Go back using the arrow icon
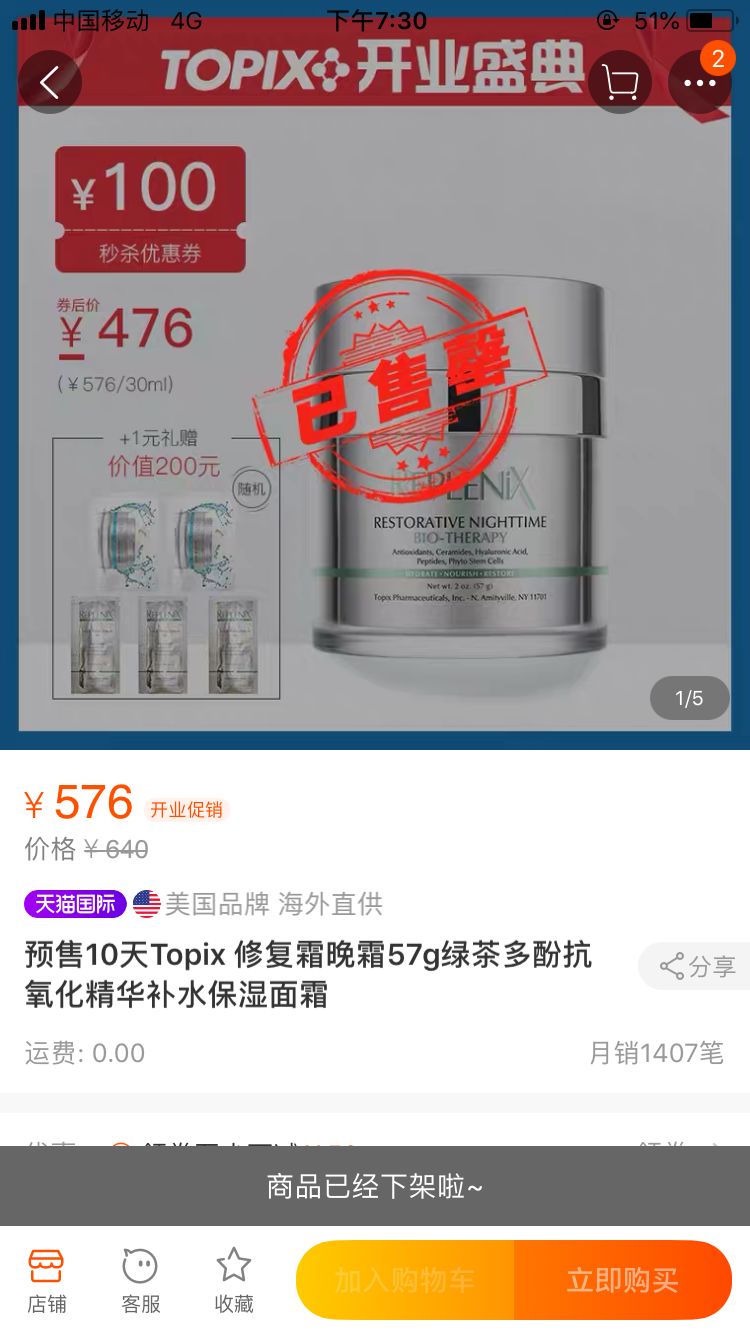 tap(49, 82)
